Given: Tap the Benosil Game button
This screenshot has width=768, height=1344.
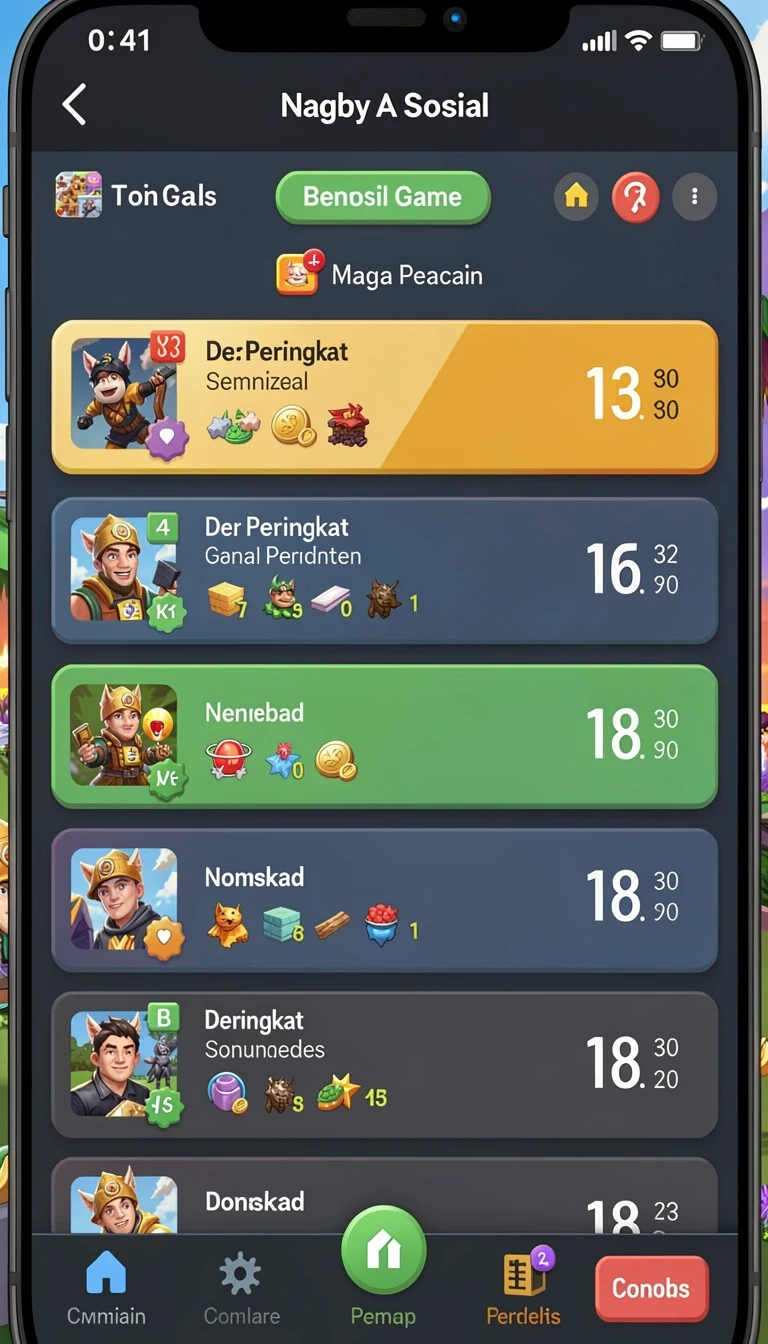Looking at the screenshot, I should pyautogui.click(x=383, y=196).
